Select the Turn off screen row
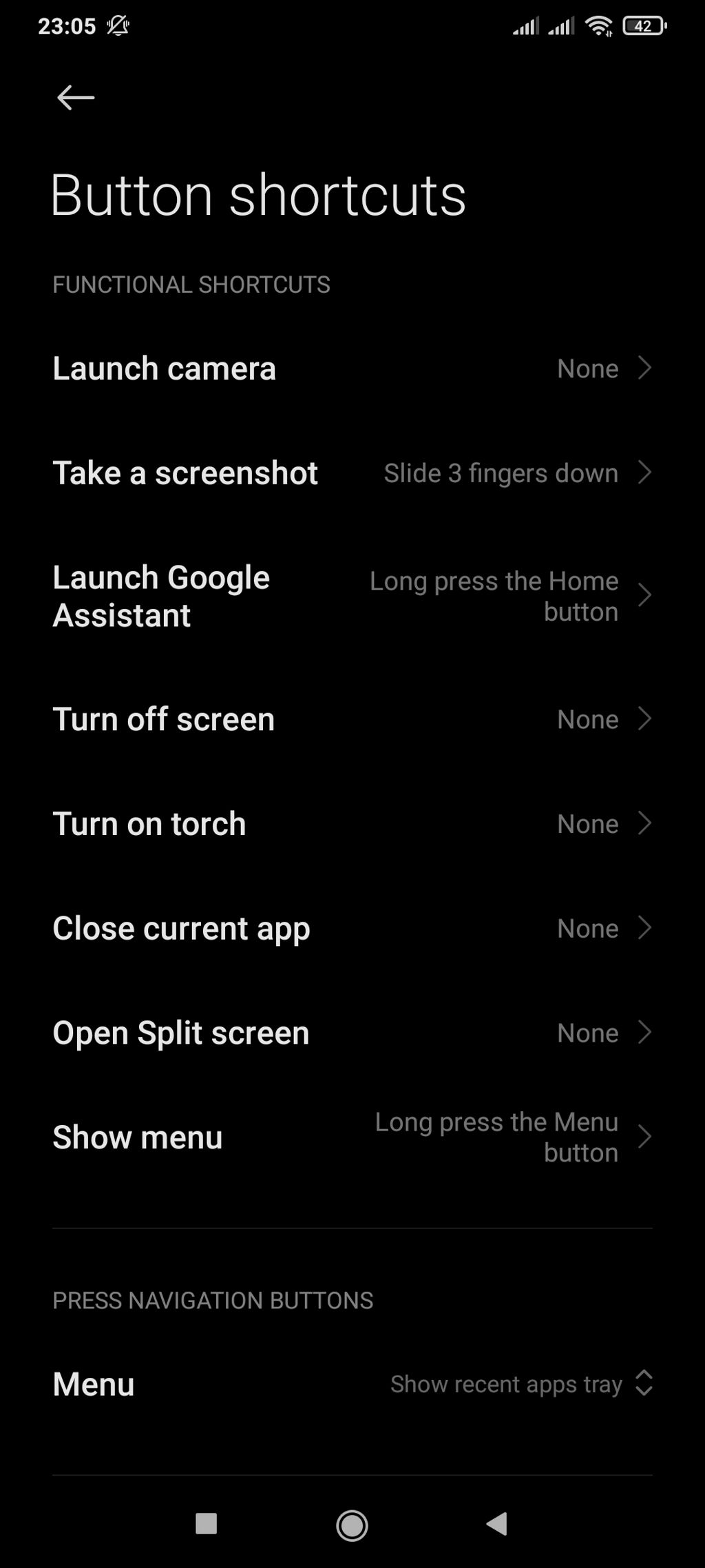This screenshot has width=705, height=1568. tap(352, 719)
